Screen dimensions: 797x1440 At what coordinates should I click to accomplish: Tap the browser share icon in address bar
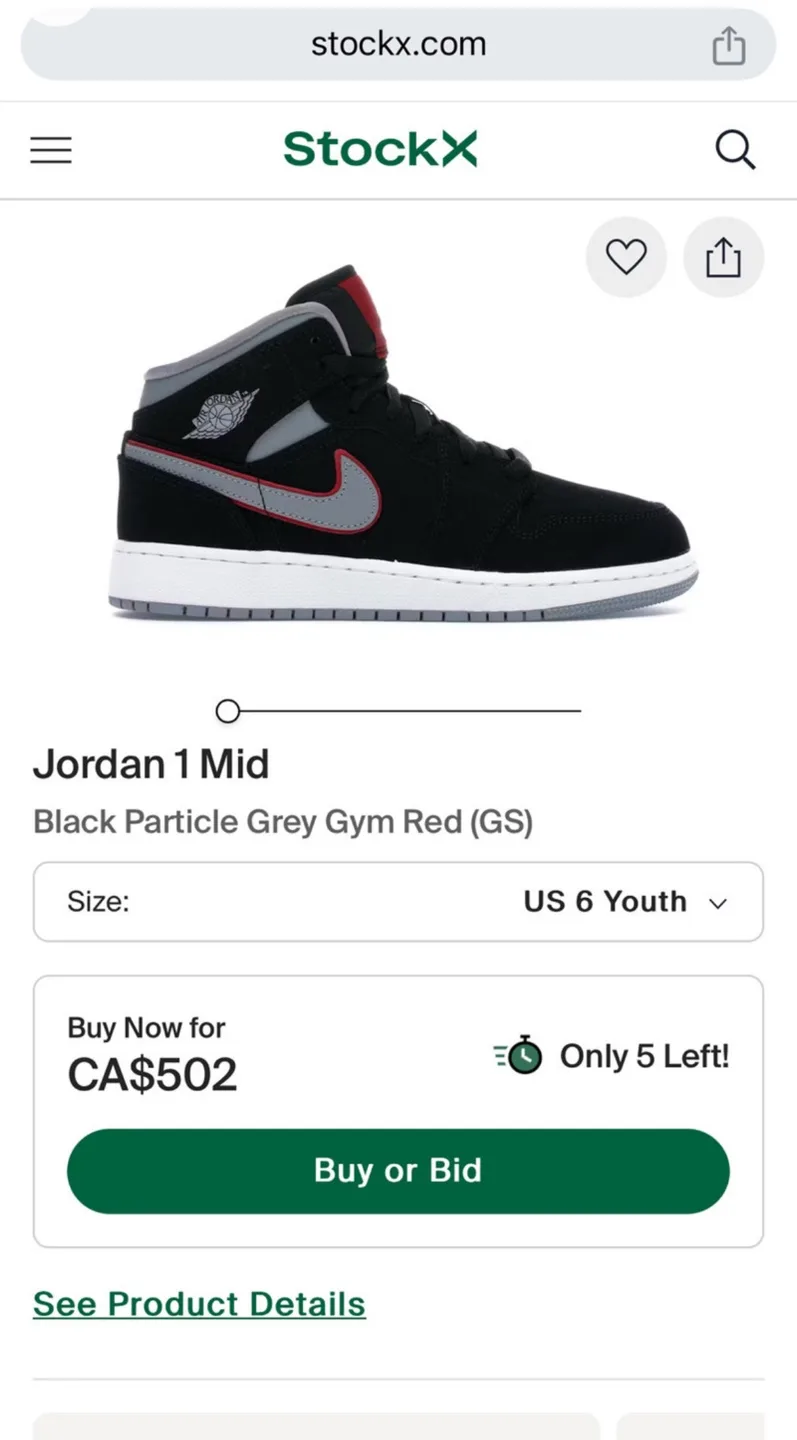(x=729, y=44)
